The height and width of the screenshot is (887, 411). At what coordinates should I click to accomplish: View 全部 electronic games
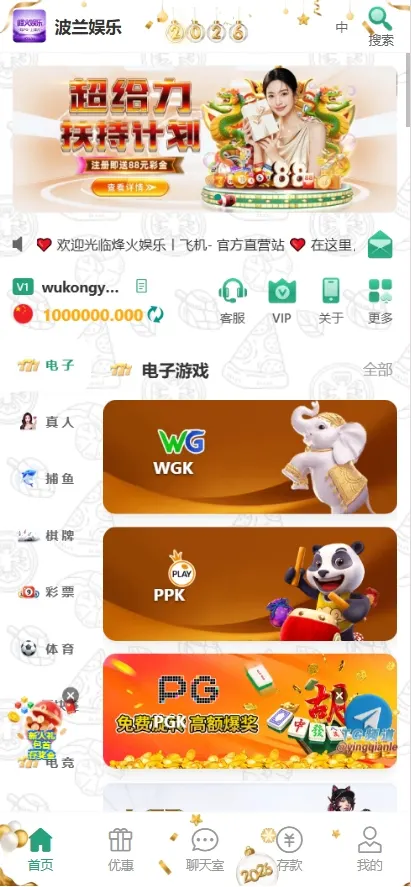(378, 370)
